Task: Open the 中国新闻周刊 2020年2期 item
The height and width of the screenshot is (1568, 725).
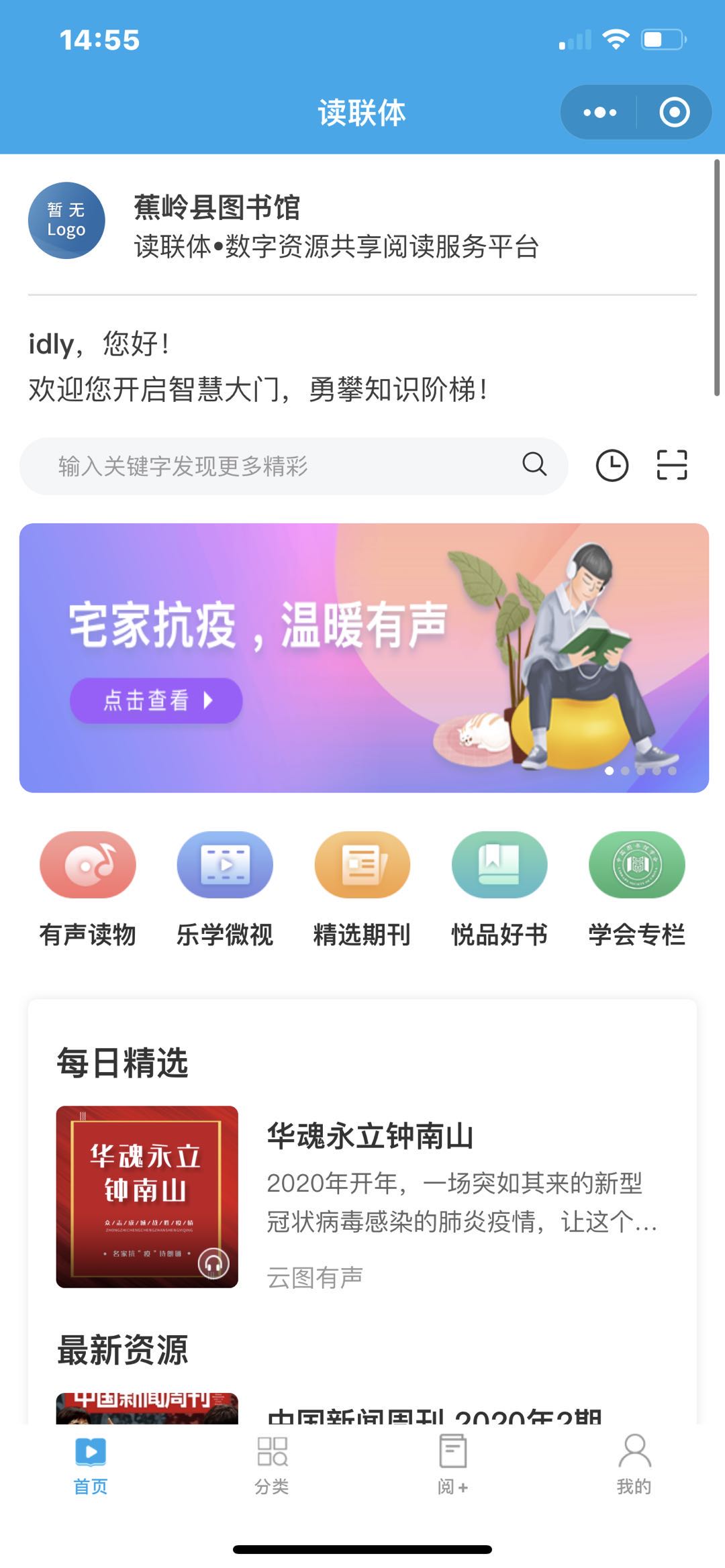Action: tap(434, 1414)
